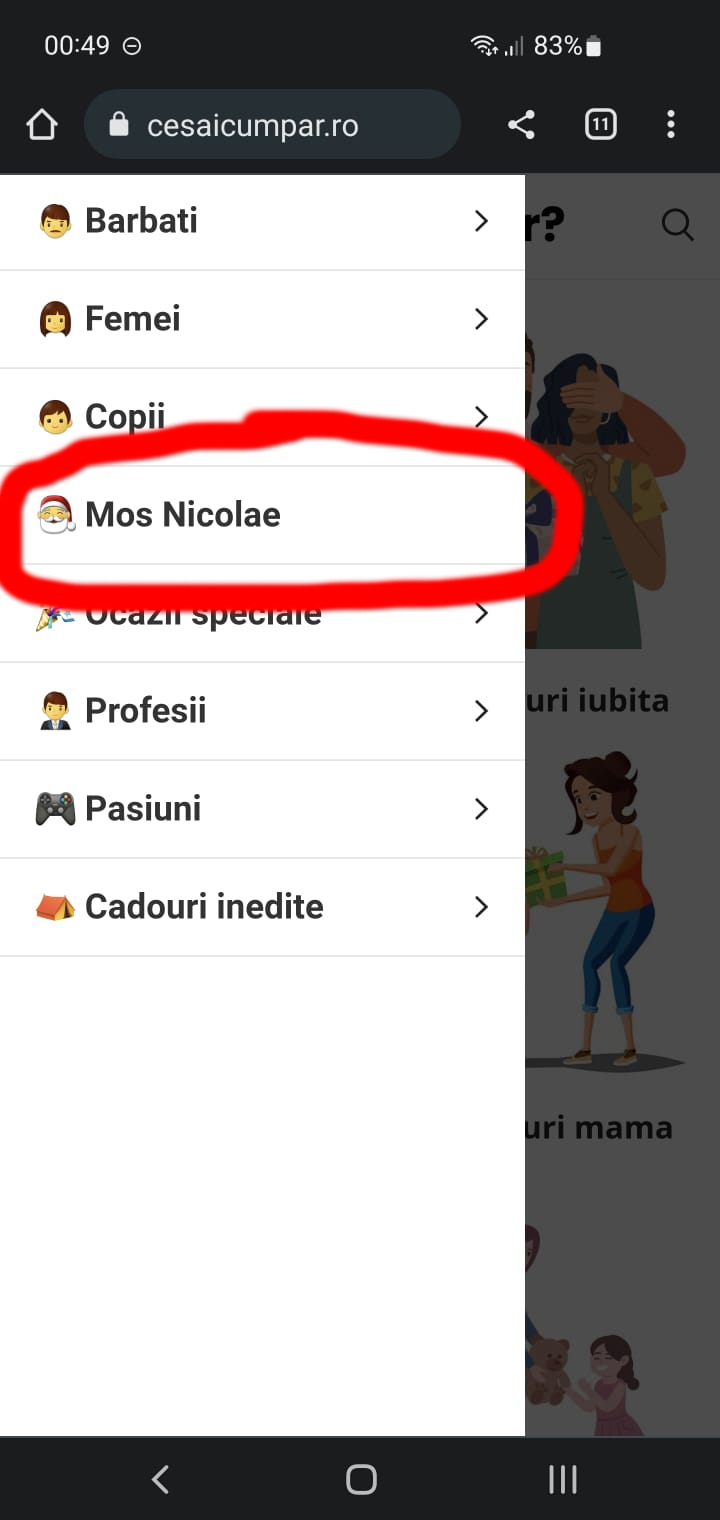Tap the site search magnifier icon
The image size is (720, 1520).
click(x=678, y=225)
